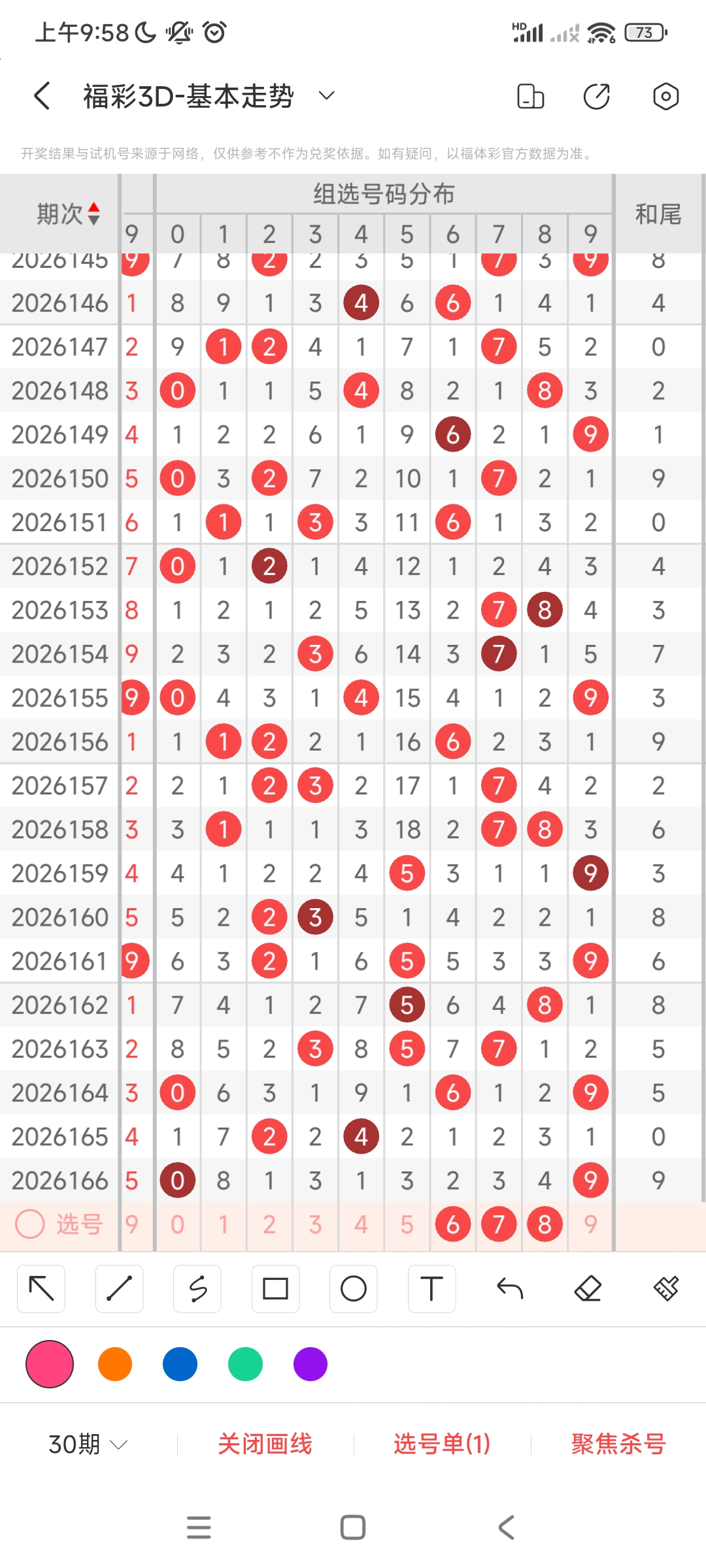Open 选号单(1) selection list
706x1568 pixels.
442,1444
